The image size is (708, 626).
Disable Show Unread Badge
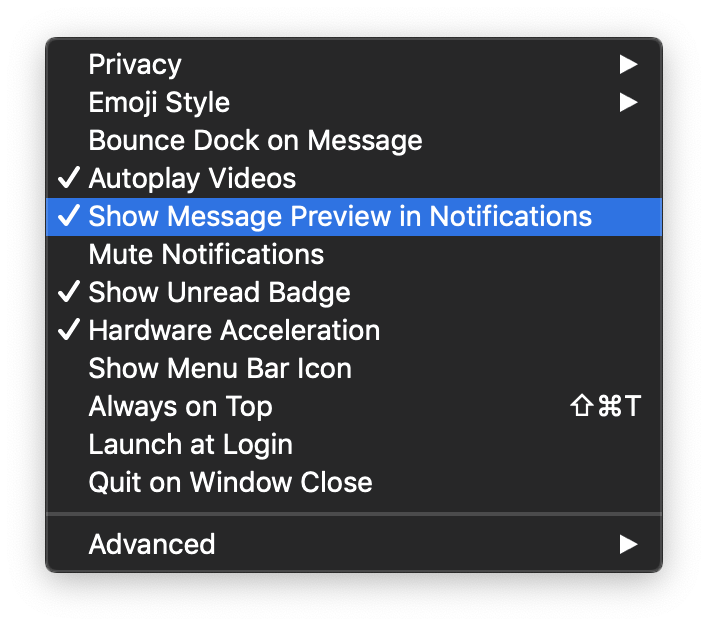(354, 293)
